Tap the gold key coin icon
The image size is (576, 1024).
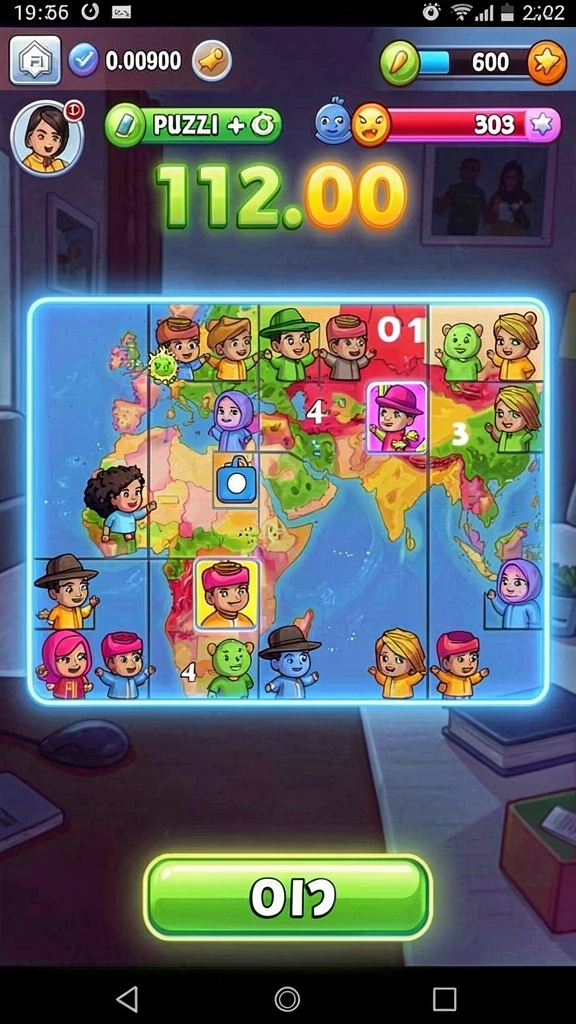click(x=212, y=61)
